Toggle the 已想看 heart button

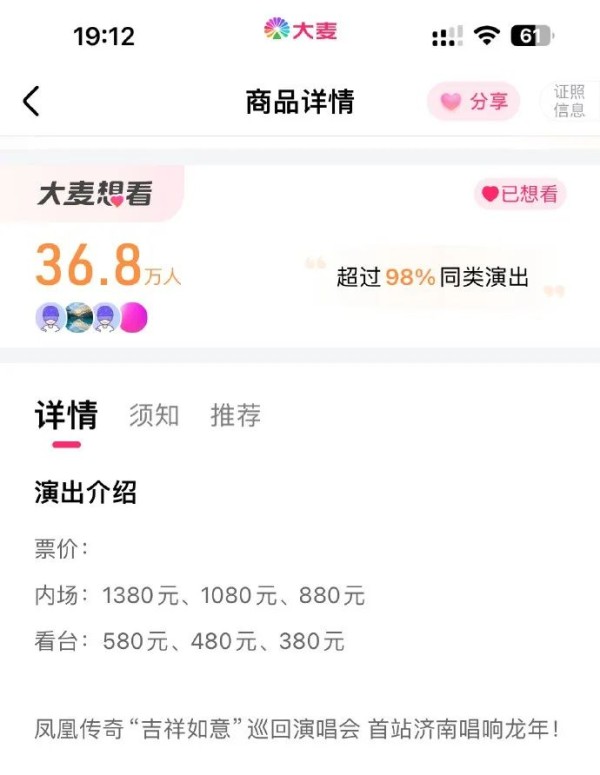[520, 195]
